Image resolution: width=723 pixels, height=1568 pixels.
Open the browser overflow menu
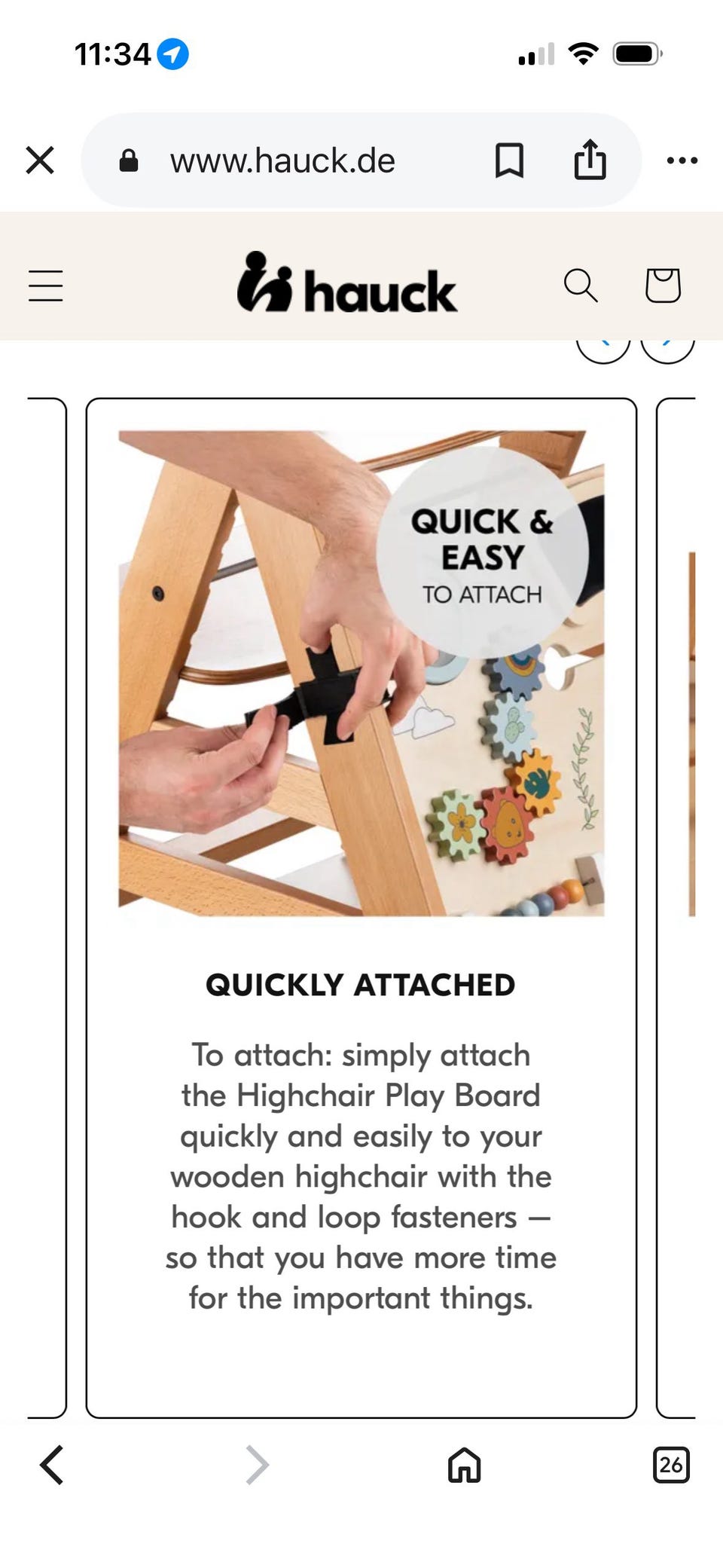[x=682, y=160]
